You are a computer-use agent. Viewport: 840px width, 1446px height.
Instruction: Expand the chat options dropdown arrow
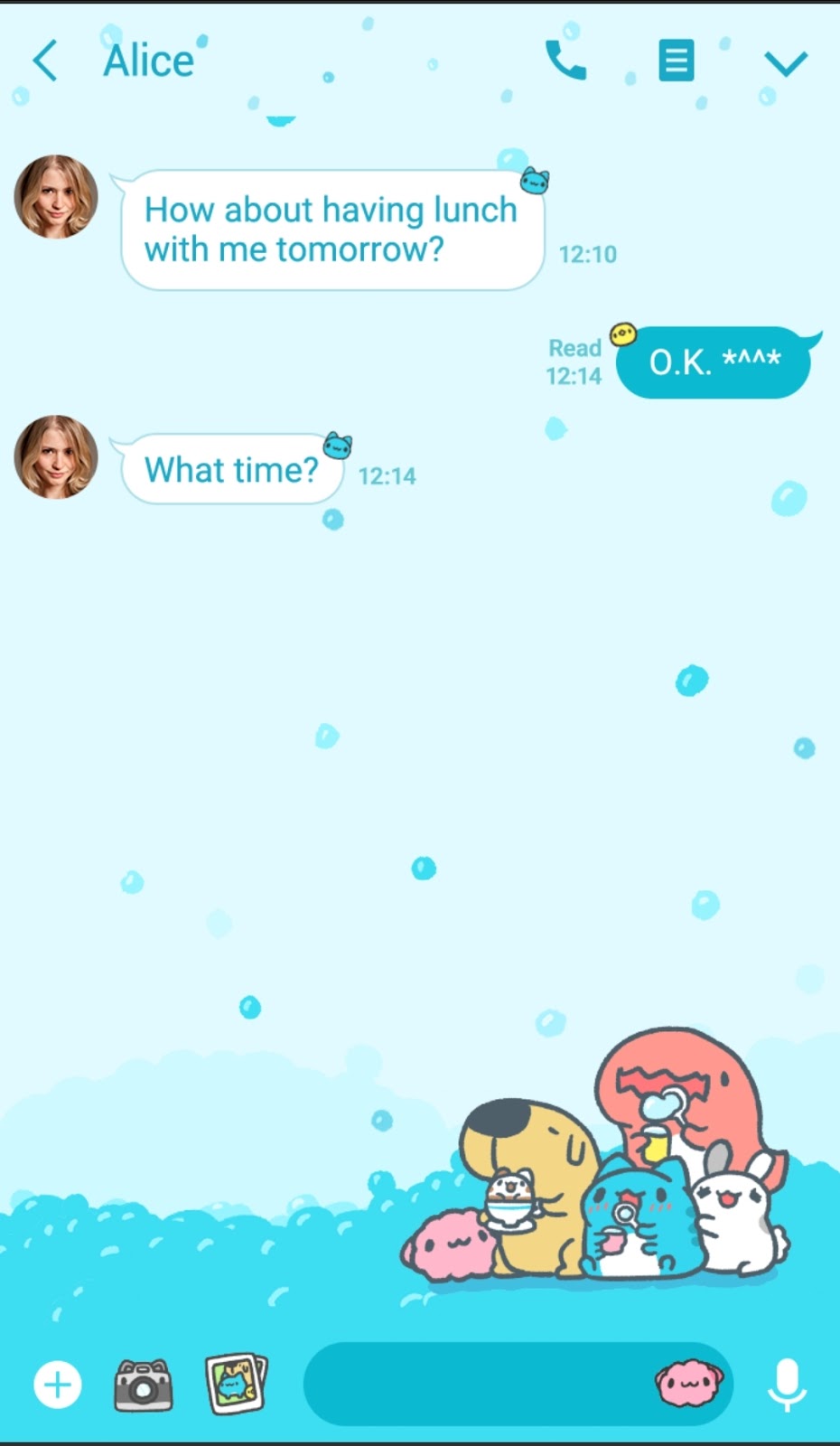786,63
